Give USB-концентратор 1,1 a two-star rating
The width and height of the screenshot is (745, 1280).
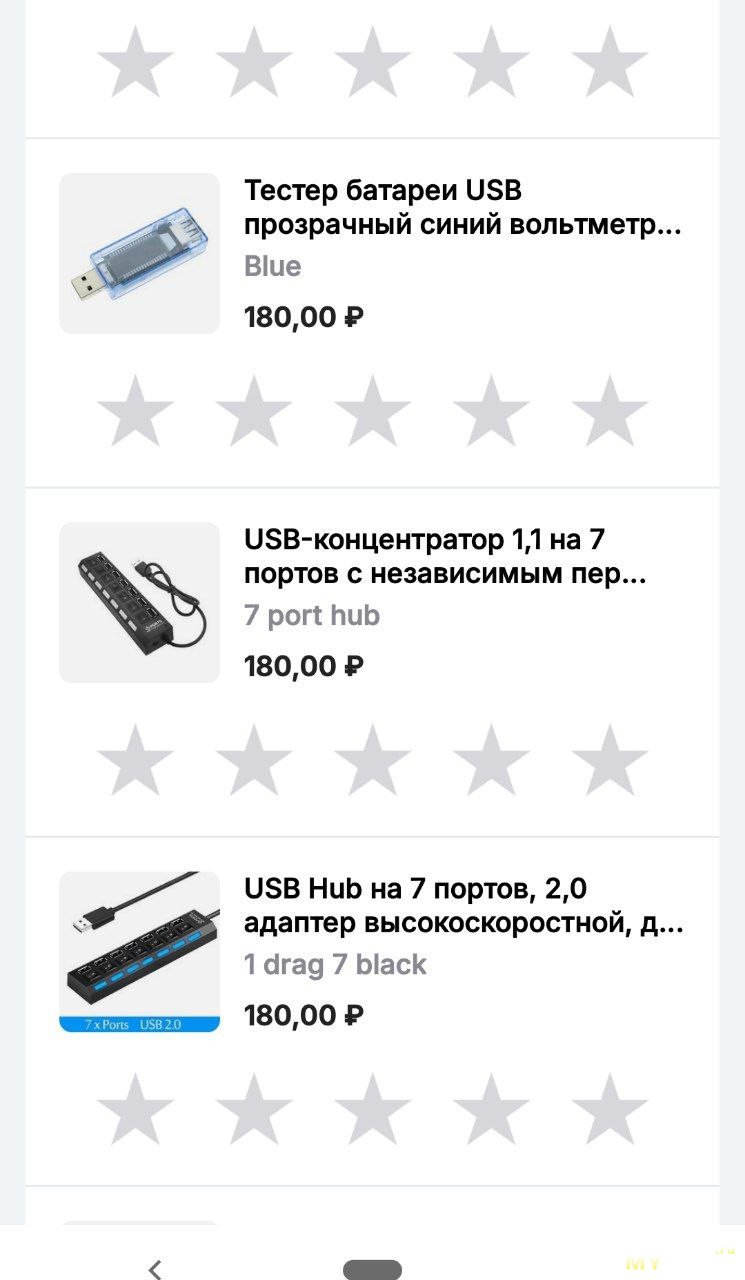(254, 760)
